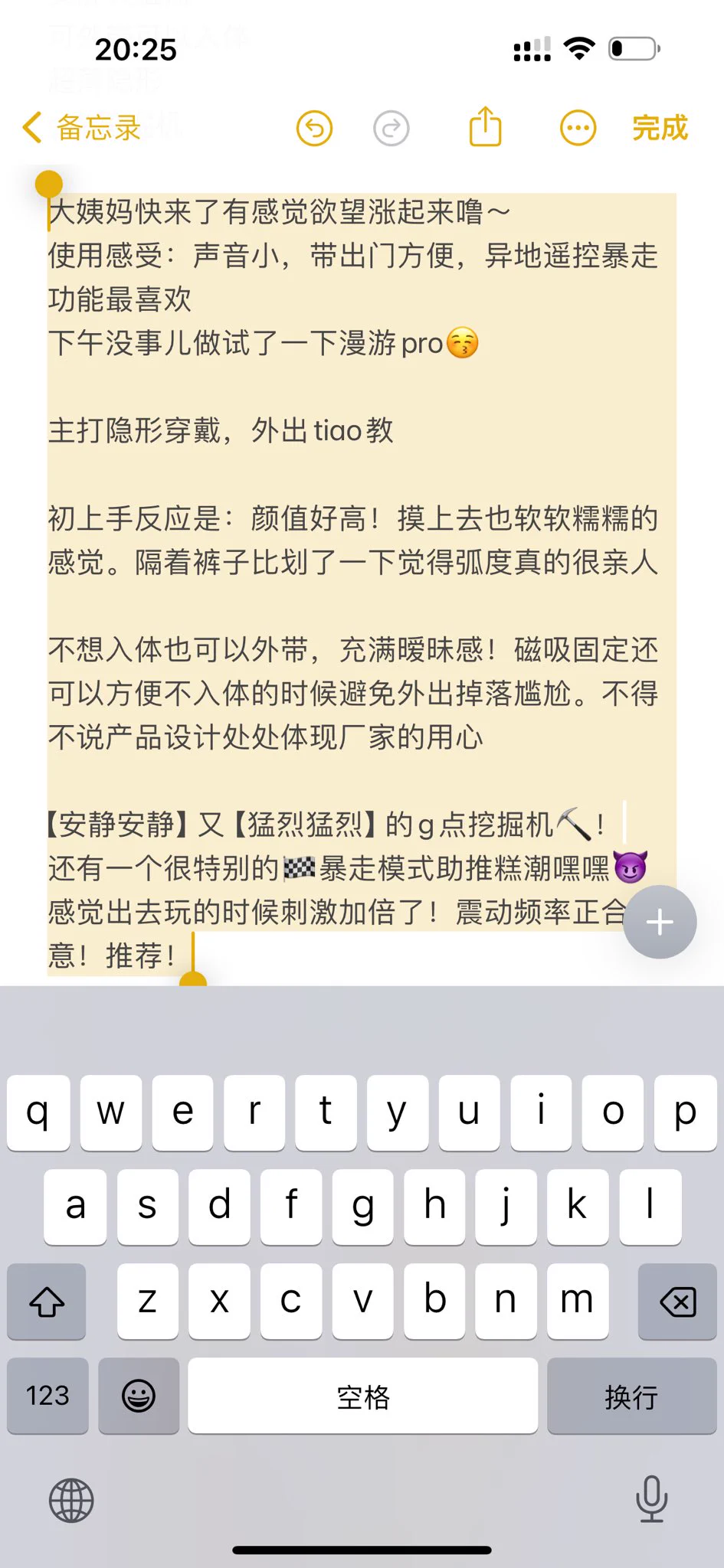The height and width of the screenshot is (1568, 724).
Task: Switch to the 123 numeric keyboard
Action: (x=48, y=1395)
